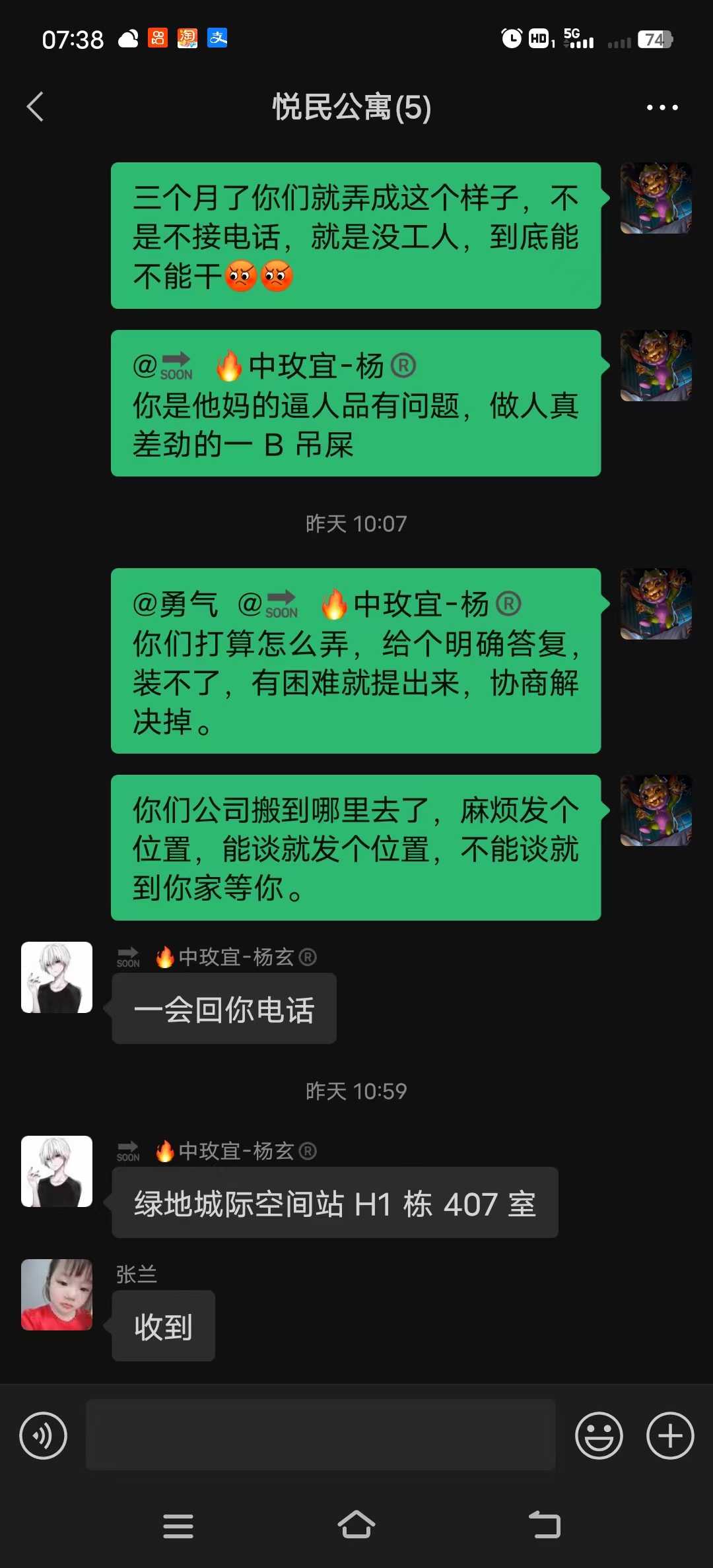Open 张兰's profile avatar
This screenshot has height=1568, width=713.
[x=57, y=1294]
